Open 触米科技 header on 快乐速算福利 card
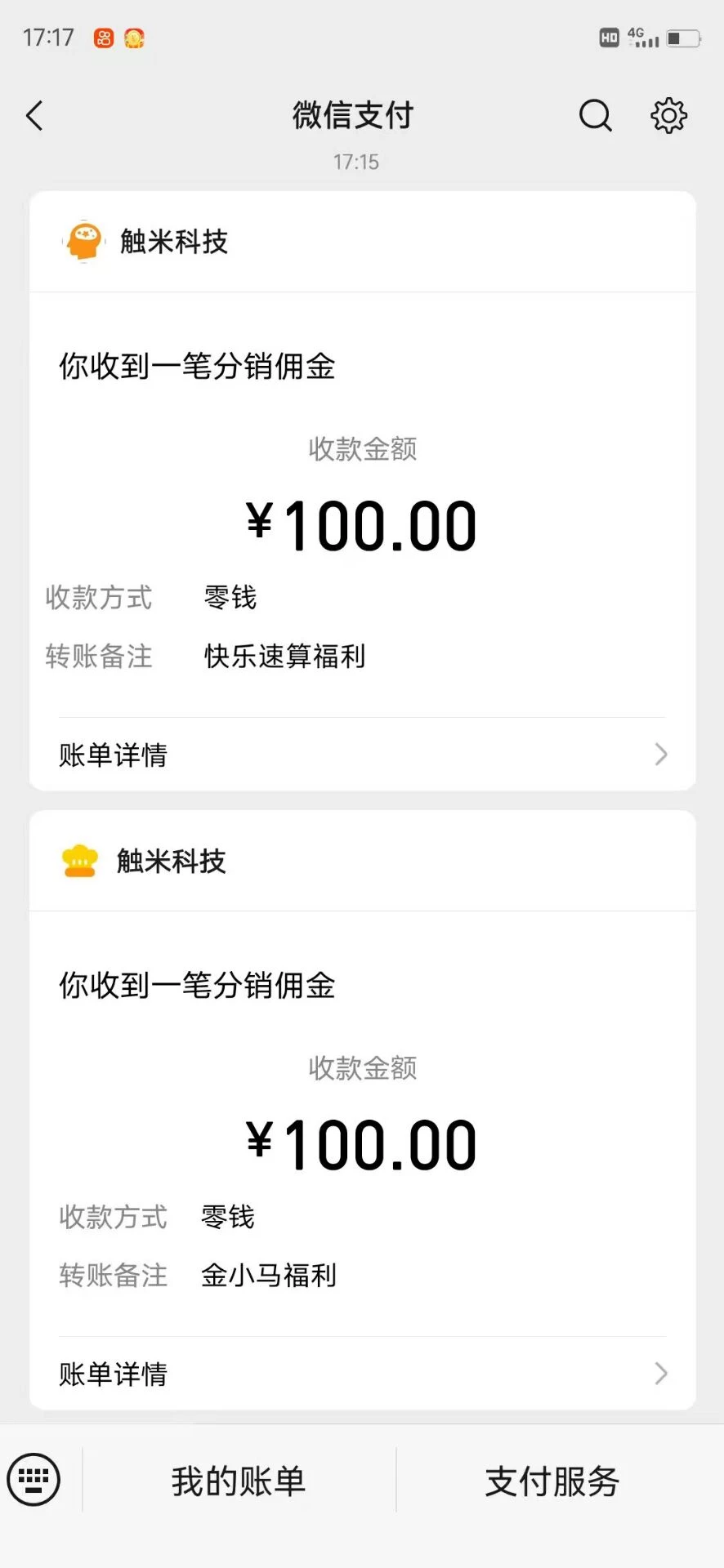724x1568 pixels. pyautogui.click(x=173, y=242)
